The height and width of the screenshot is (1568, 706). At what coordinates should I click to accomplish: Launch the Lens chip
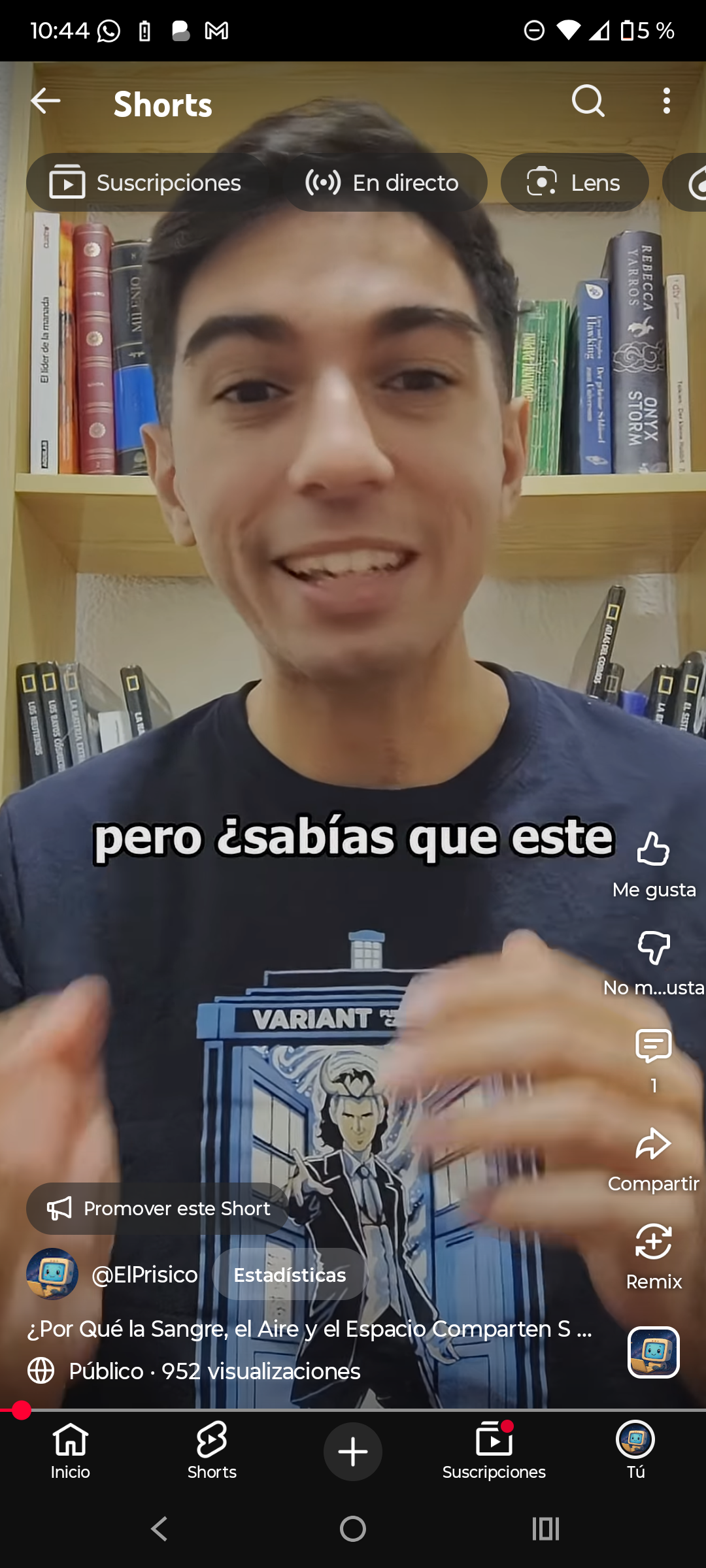(x=574, y=183)
